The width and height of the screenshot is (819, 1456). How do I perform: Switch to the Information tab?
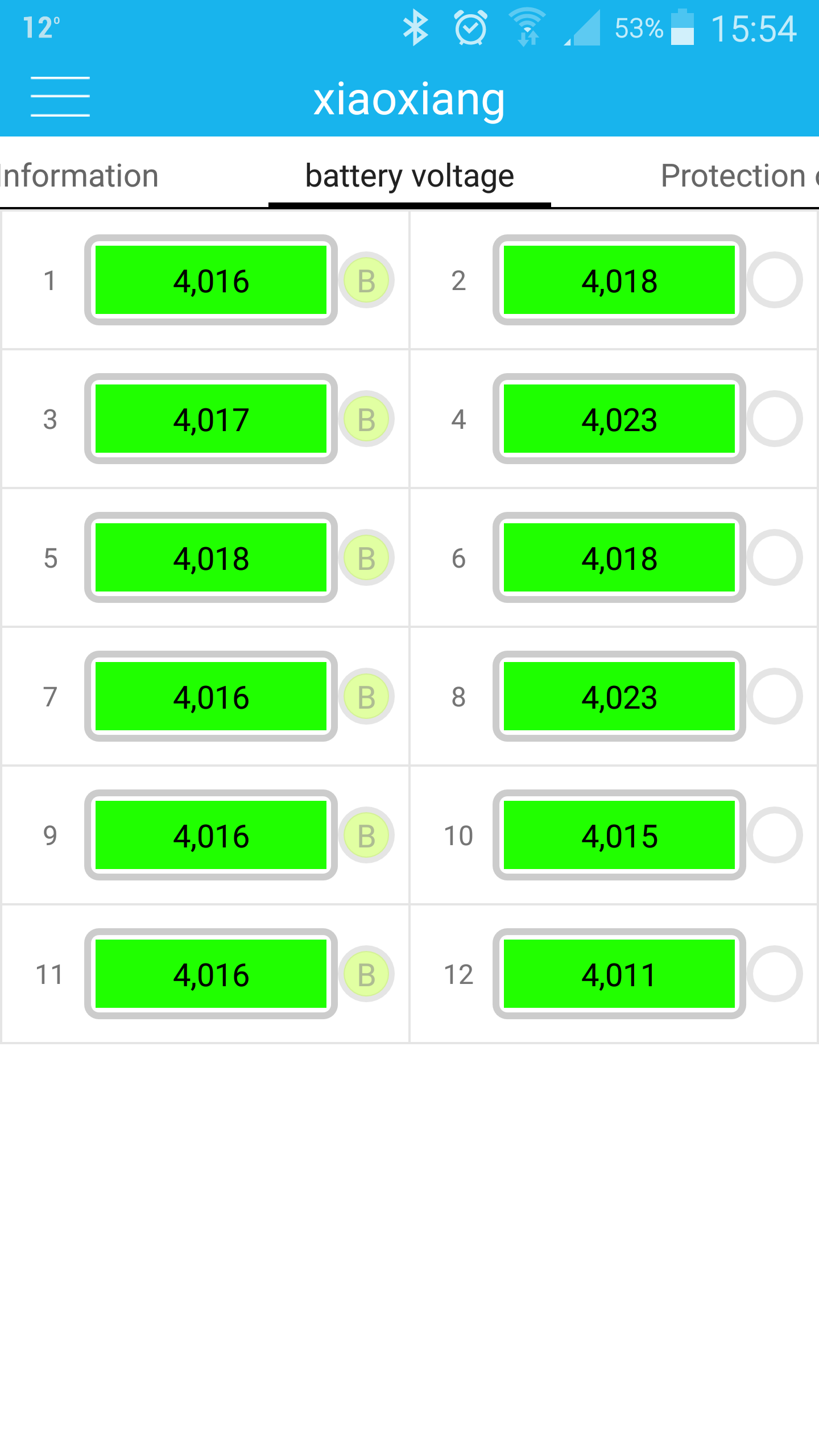click(x=80, y=176)
